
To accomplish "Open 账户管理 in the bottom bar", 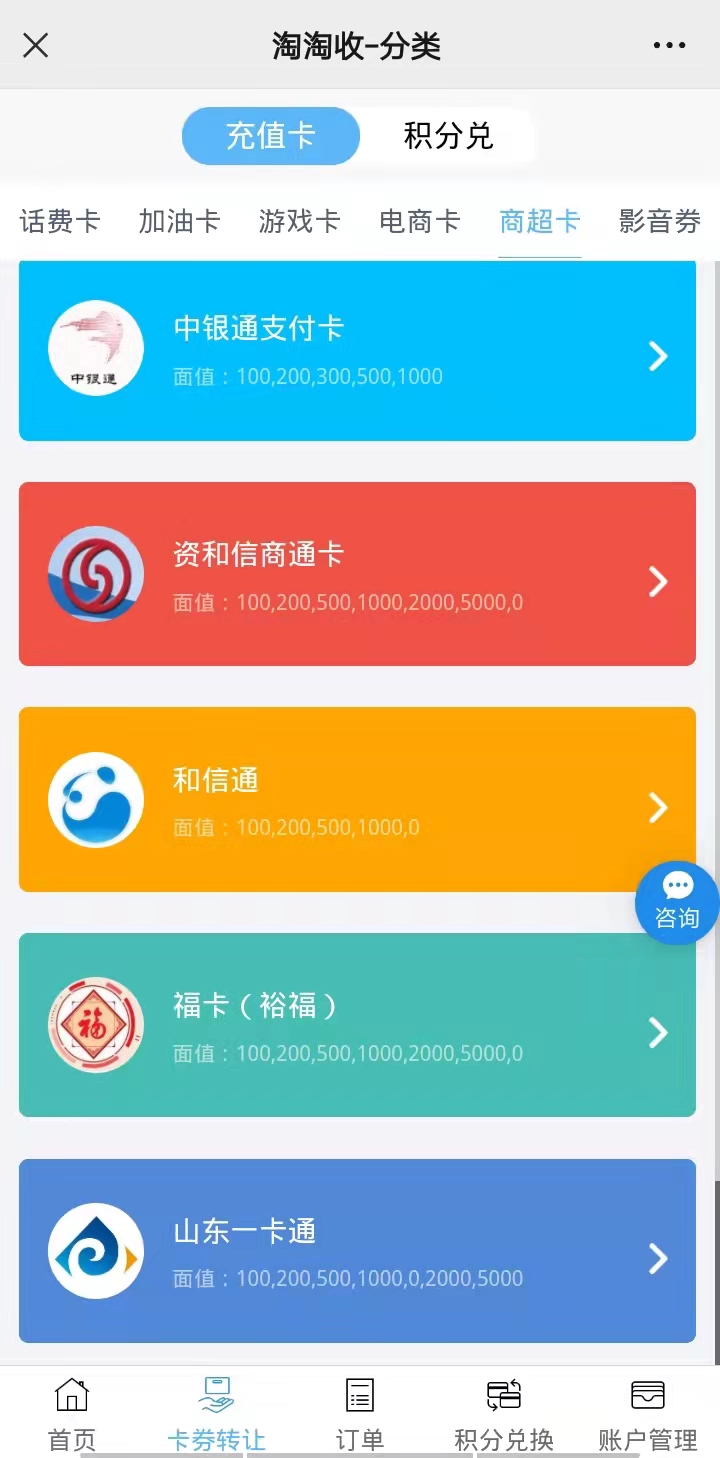I will (x=648, y=1414).
